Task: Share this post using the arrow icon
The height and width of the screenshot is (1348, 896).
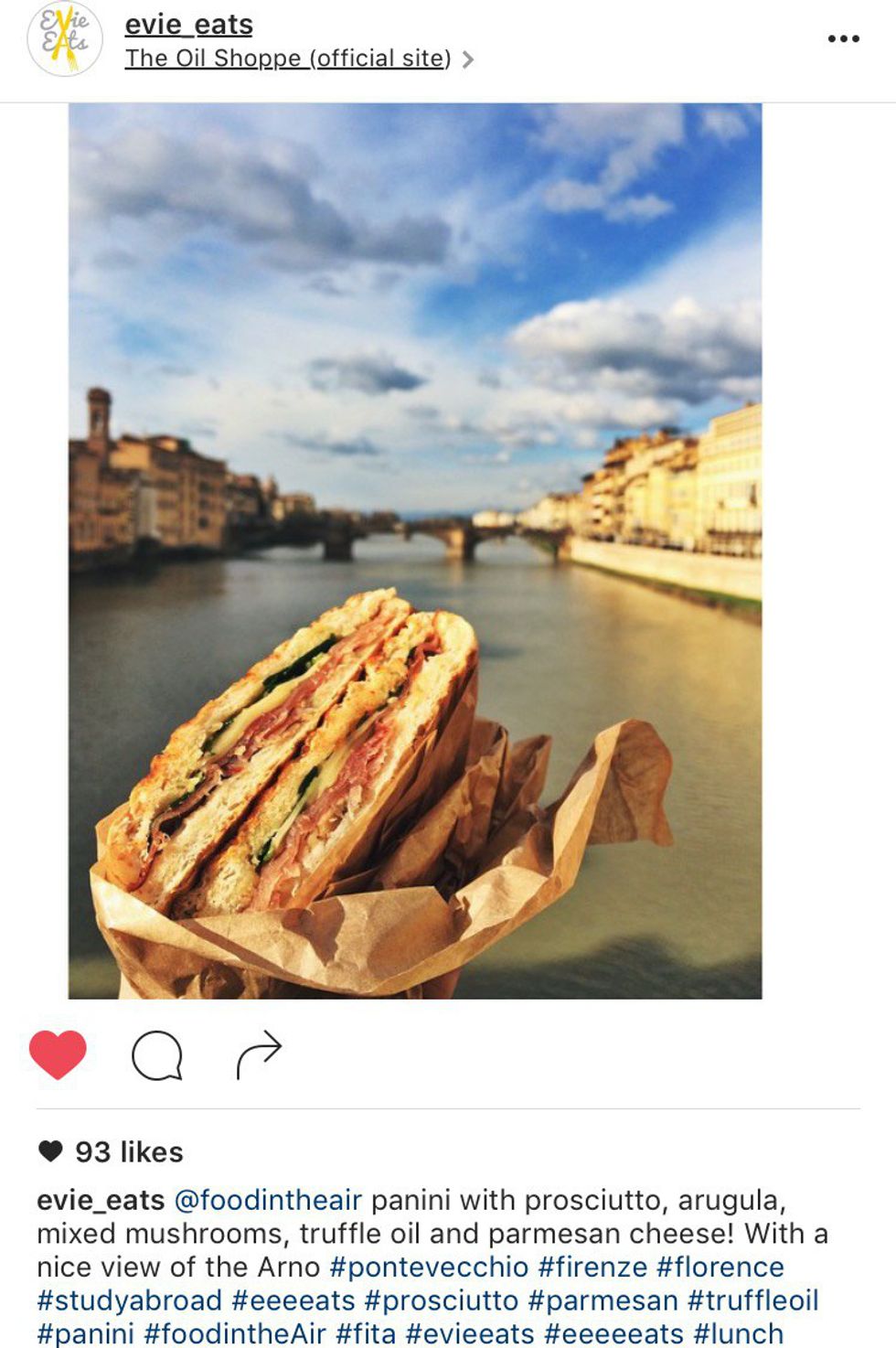Action: (x=259, y=1054)
